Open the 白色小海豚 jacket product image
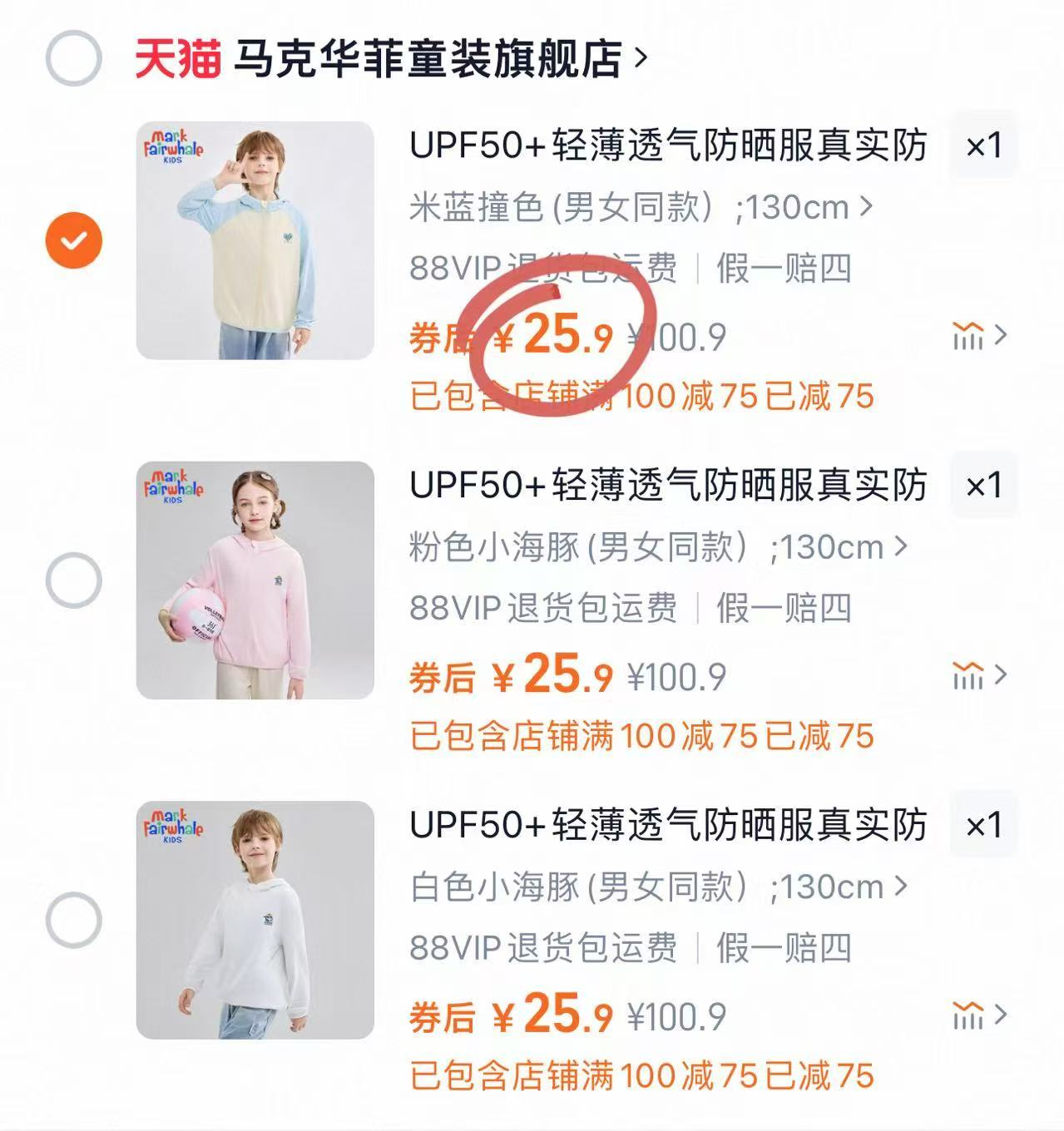 (255, 920)
